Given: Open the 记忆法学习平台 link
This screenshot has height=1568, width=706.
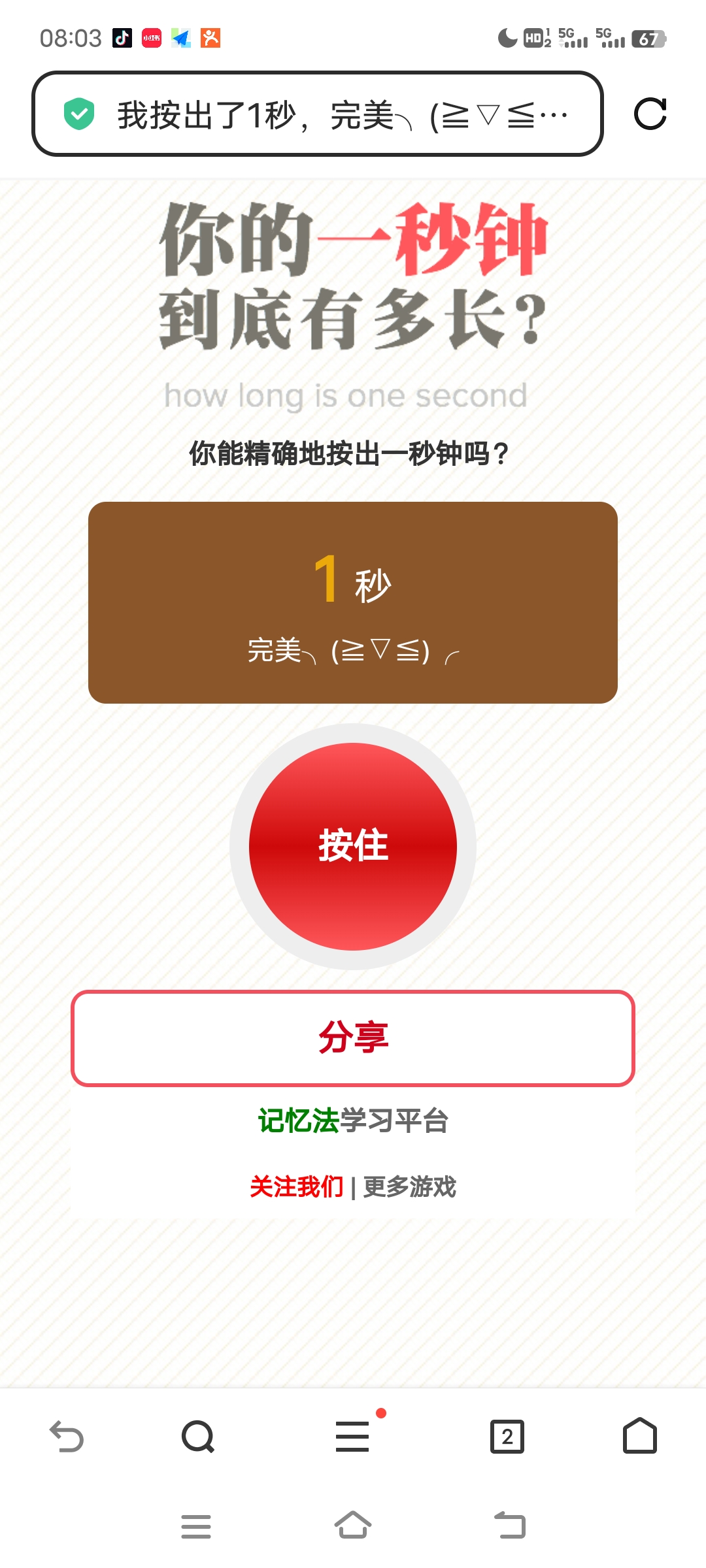Looking at the screenshot, I should click(x=353, y=1120).
